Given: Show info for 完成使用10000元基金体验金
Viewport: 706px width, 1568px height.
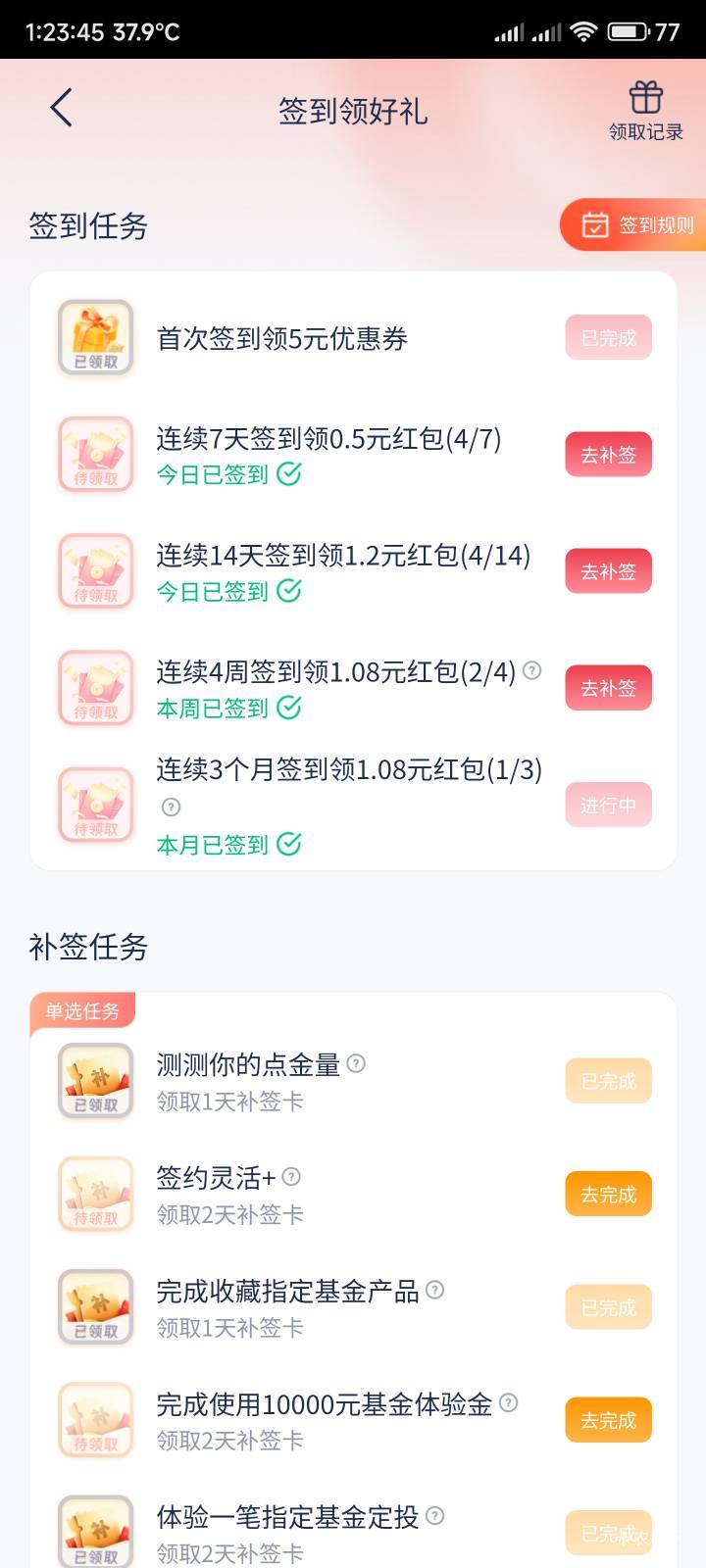Looking at the screenshot, I should 508,1403.
